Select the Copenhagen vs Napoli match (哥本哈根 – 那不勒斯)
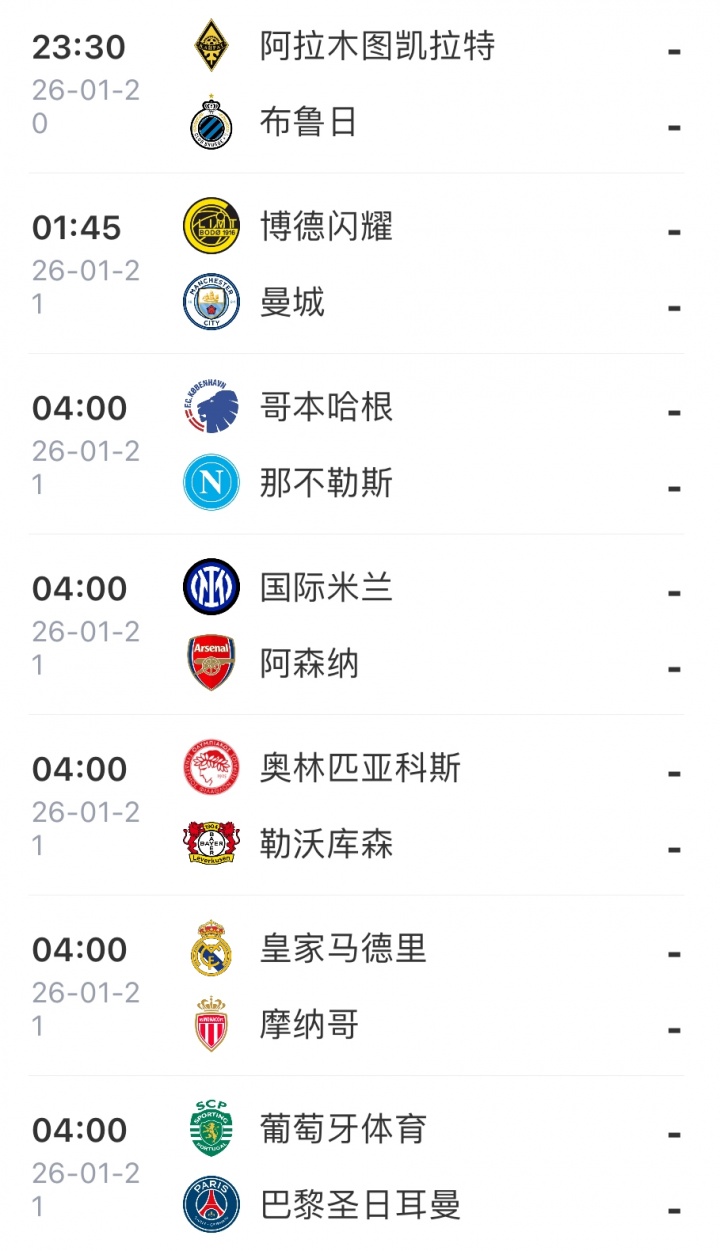The height and width of the screenshot is (1251, 720). tap(360, 446)
